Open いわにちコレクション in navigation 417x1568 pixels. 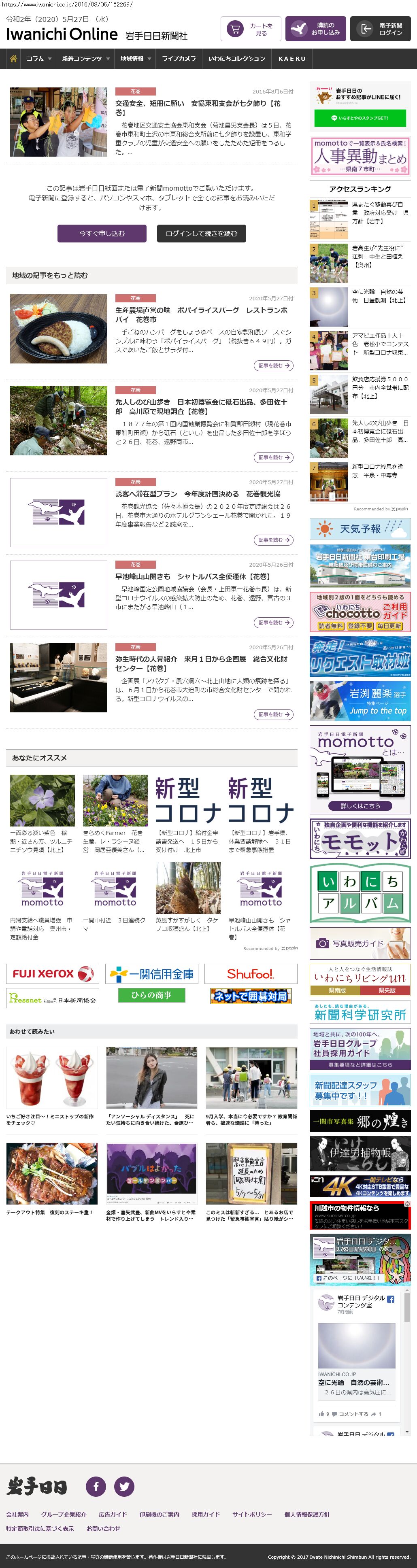pos(236,58)
